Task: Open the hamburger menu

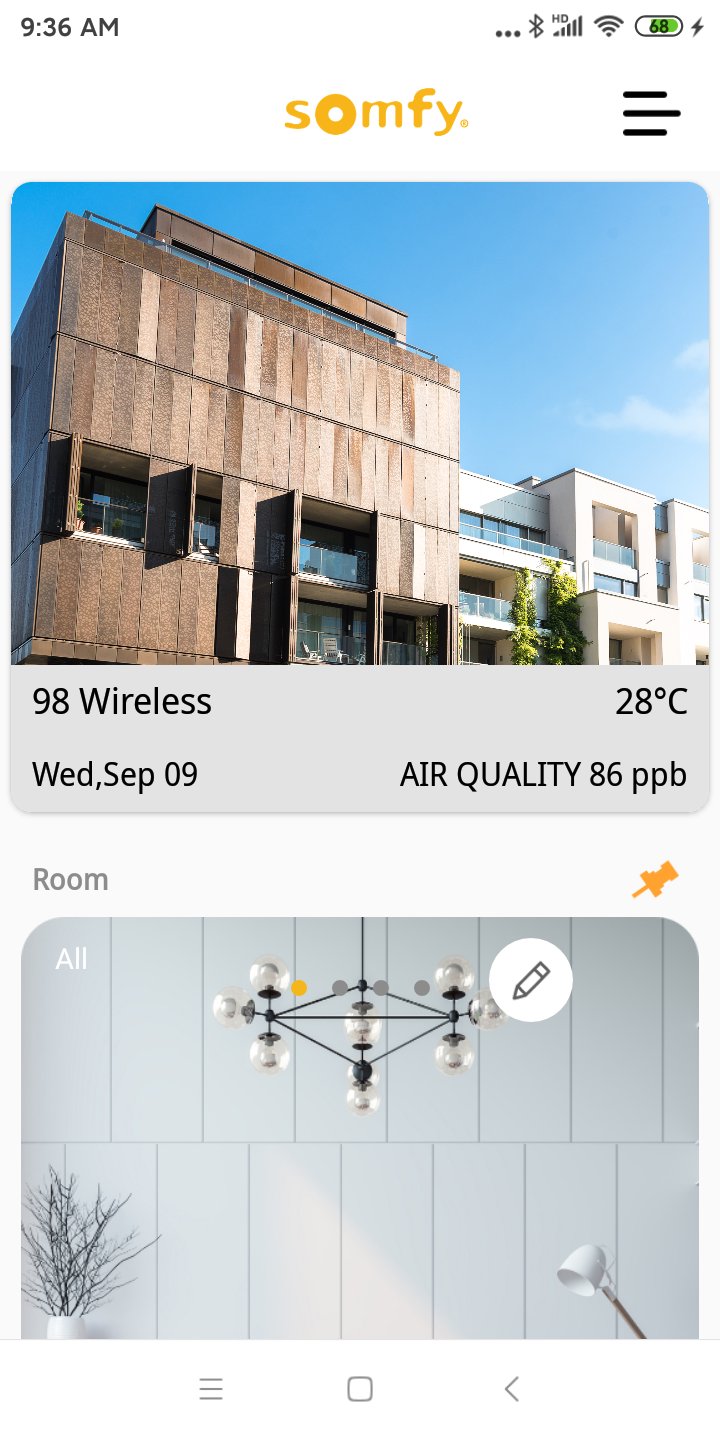Action: pyautogui.click(x=651, y=114)
